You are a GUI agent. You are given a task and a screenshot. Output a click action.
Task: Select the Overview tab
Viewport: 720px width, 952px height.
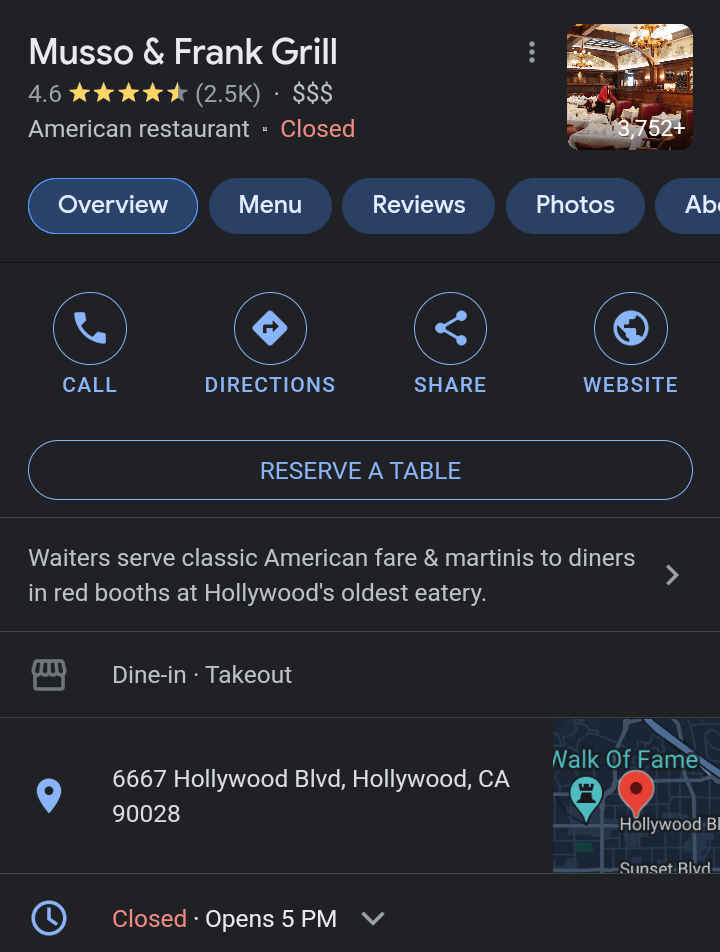pos(113,205)
